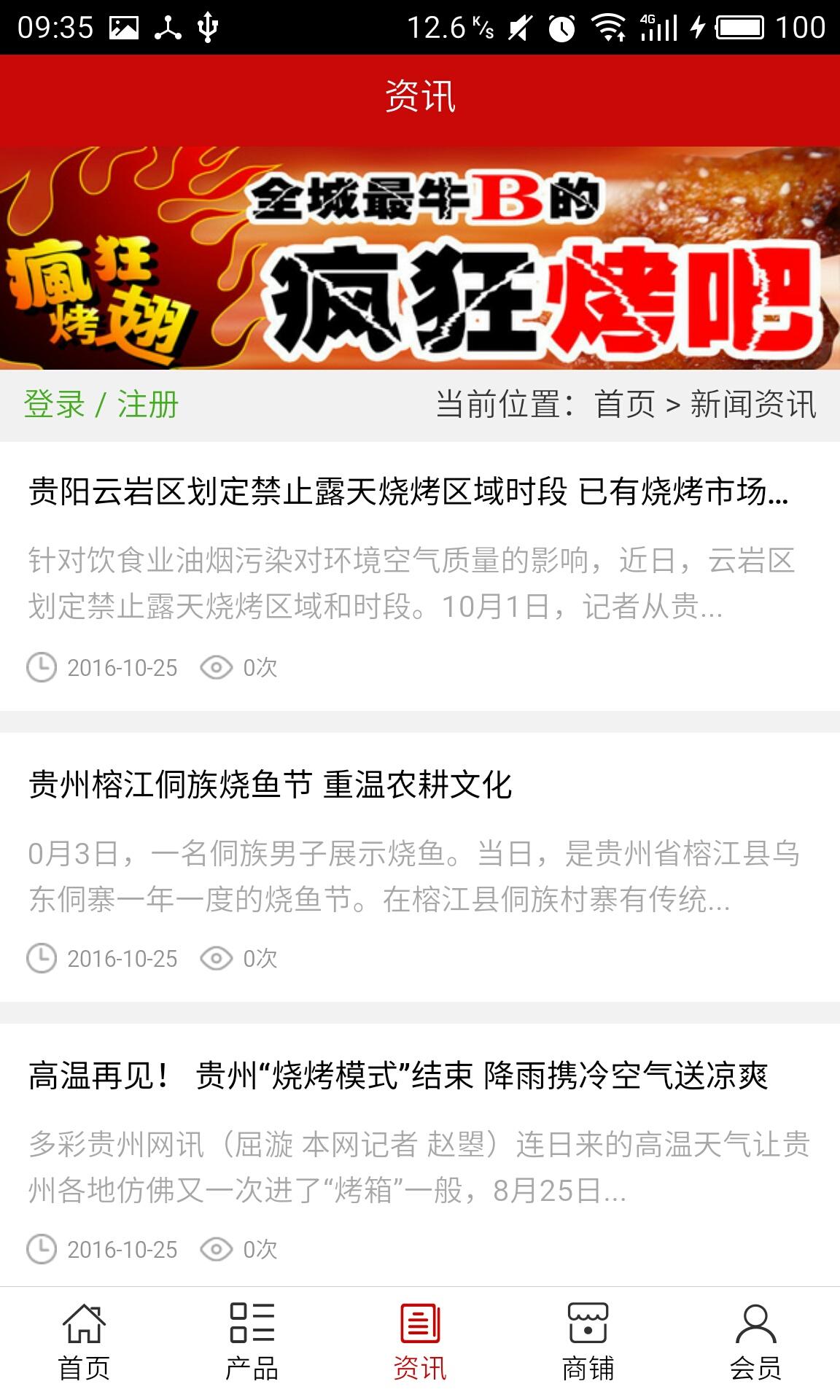This screenshot has width=840, height=1400.
Task: Open article 贵阳云岩区划定禁止露天烧烤区域时段
Action: [408, 492]
